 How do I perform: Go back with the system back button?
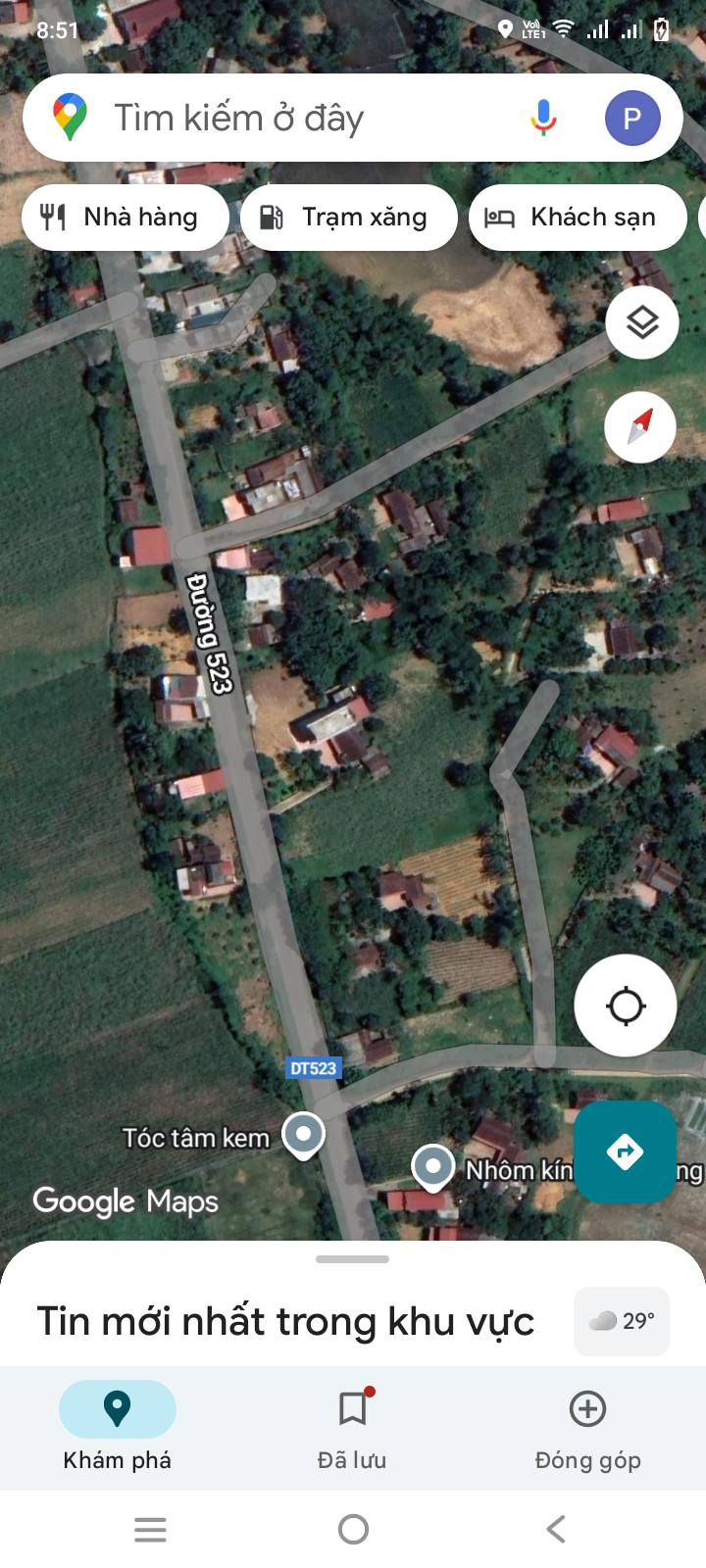click(556, 1529)
